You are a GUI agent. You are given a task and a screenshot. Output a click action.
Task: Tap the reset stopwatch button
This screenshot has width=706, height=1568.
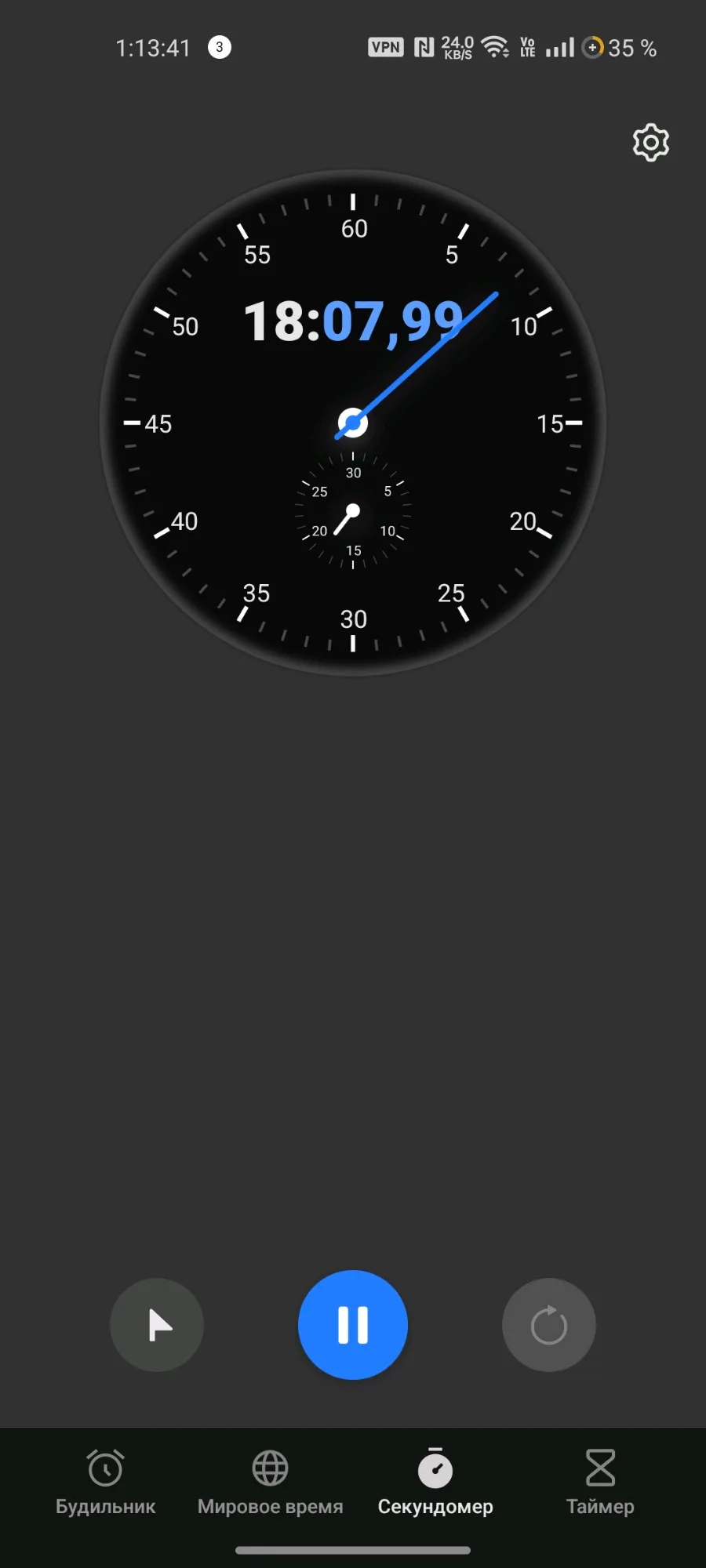pyautogui.click(x=549, y=1325)
